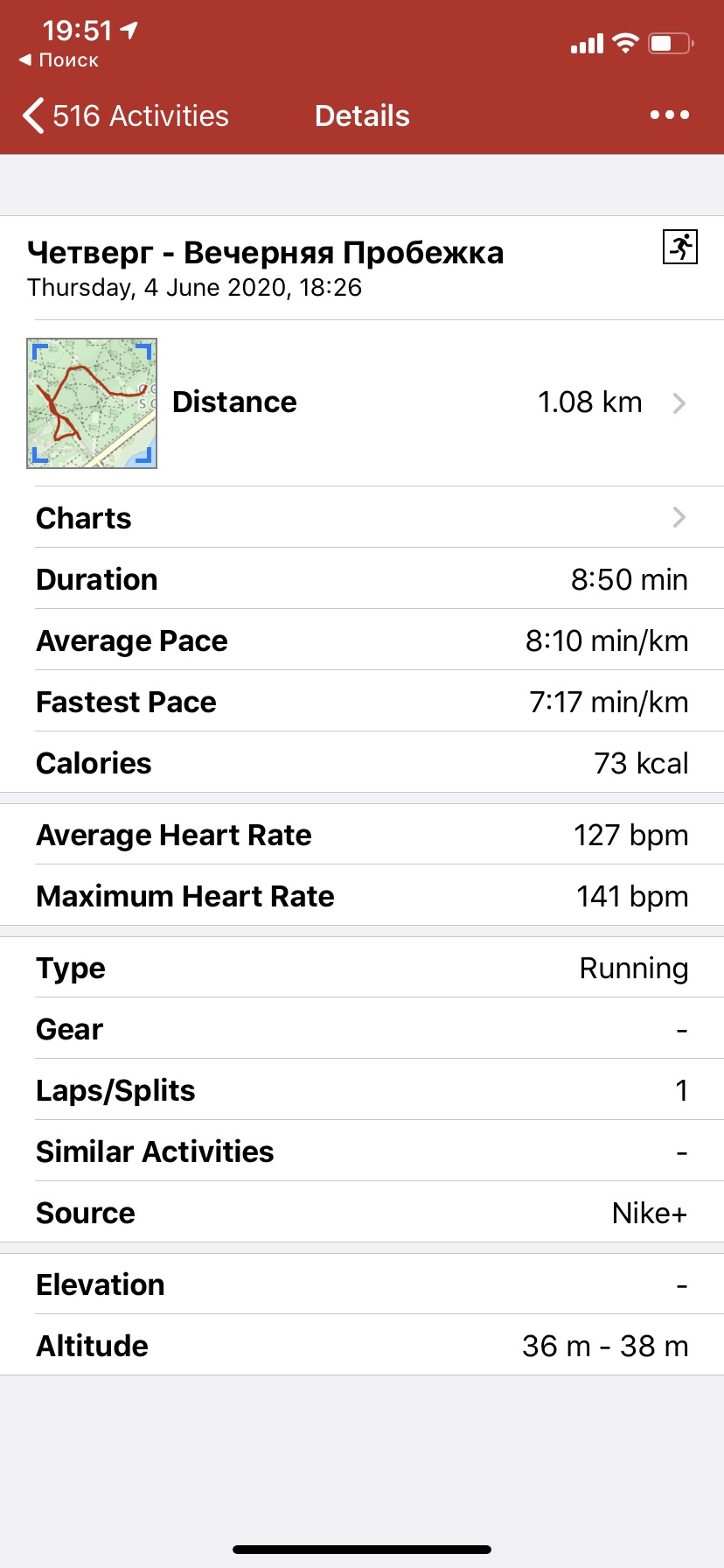724x1568 pixels.
Task: Tap the running activity type icon
Action: click(679, 247)
